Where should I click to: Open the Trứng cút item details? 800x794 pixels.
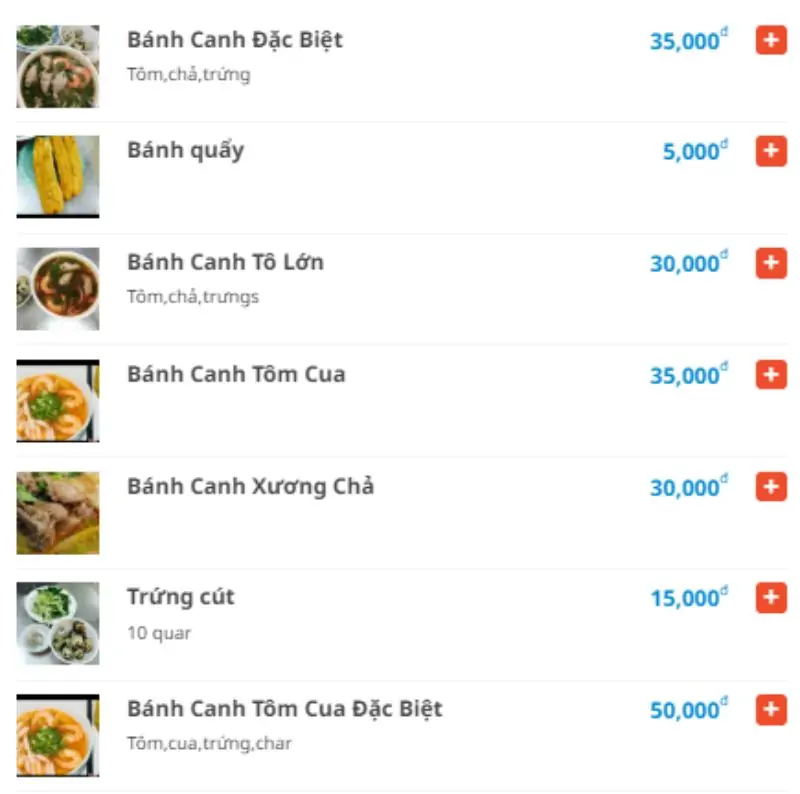[181, 597]
